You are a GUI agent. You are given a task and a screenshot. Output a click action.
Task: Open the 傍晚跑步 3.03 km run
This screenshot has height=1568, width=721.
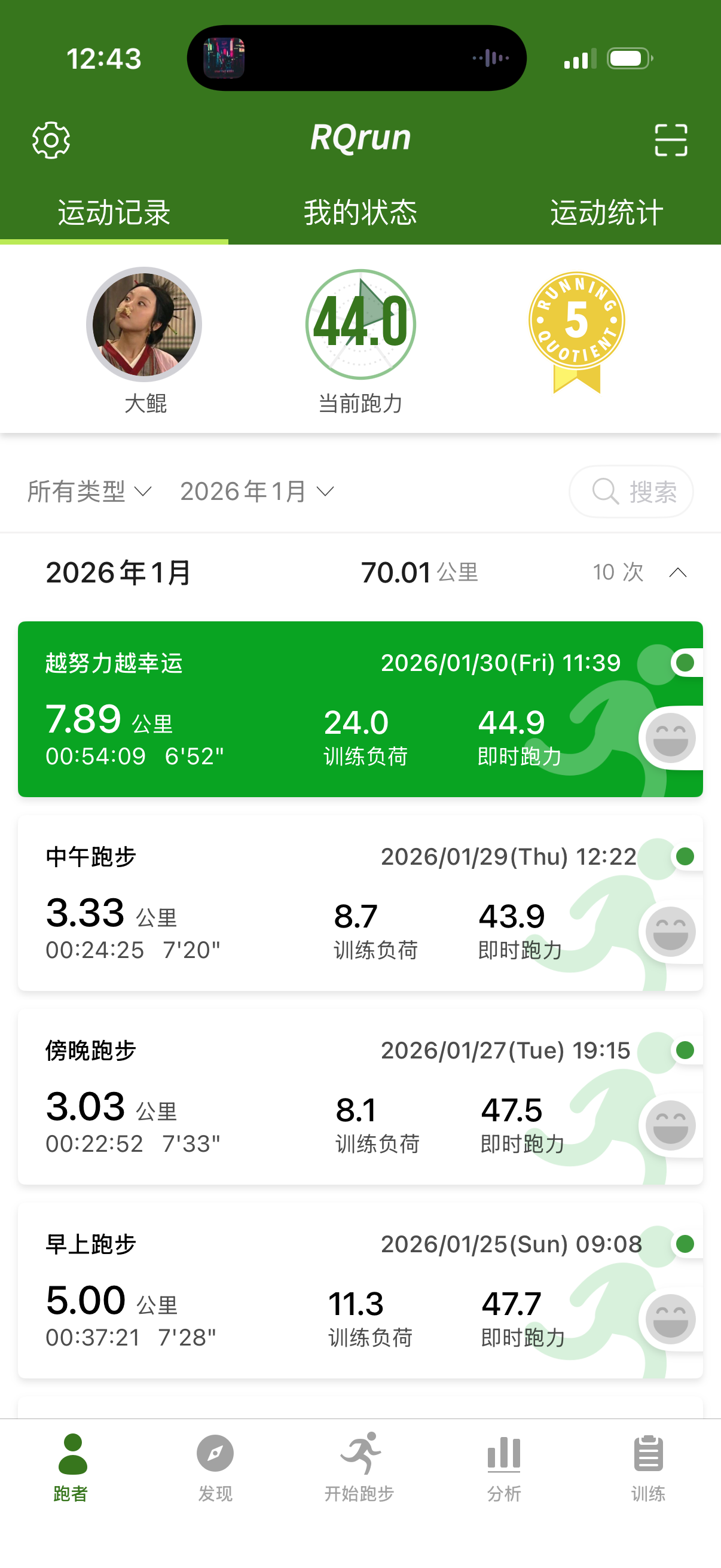(304, 1097)
